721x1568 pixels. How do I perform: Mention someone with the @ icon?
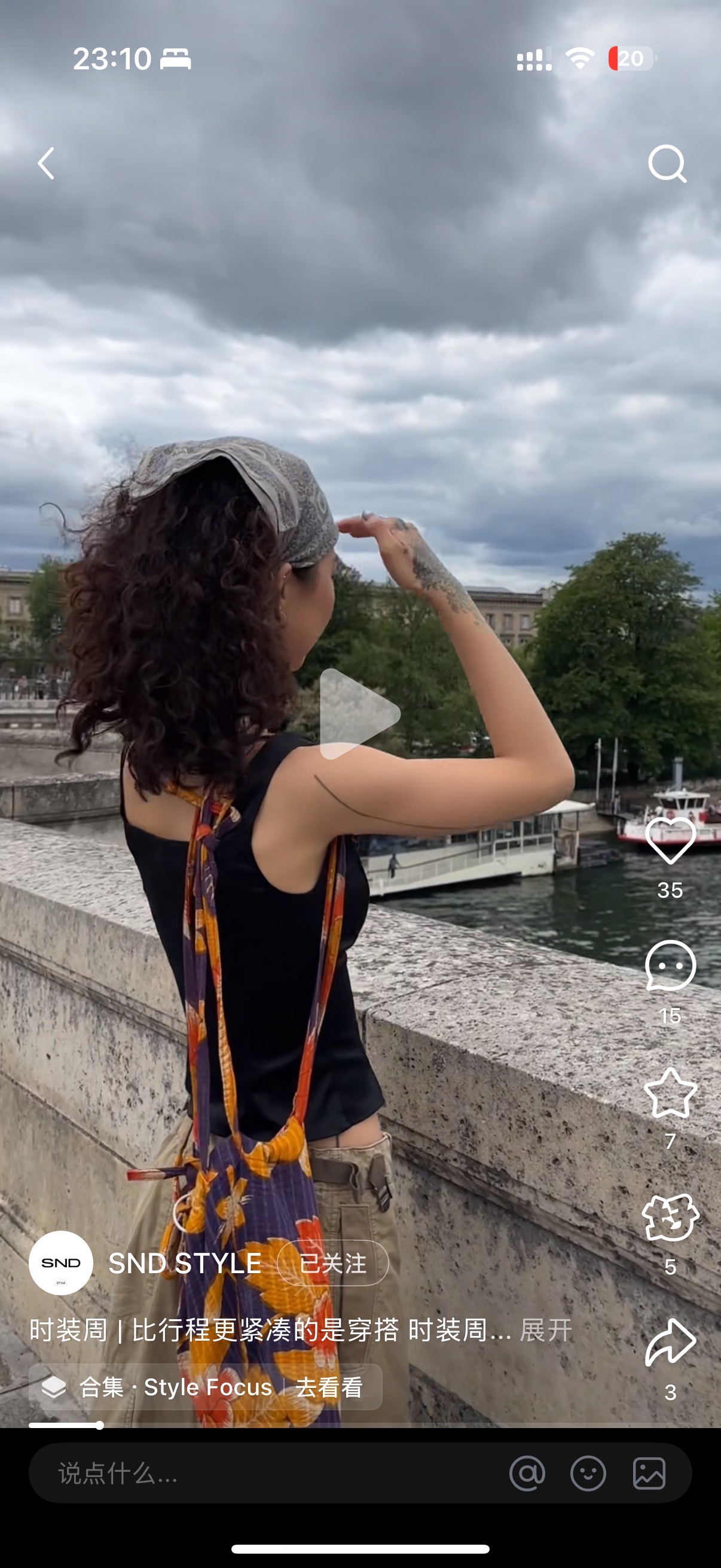[527, 1474]
